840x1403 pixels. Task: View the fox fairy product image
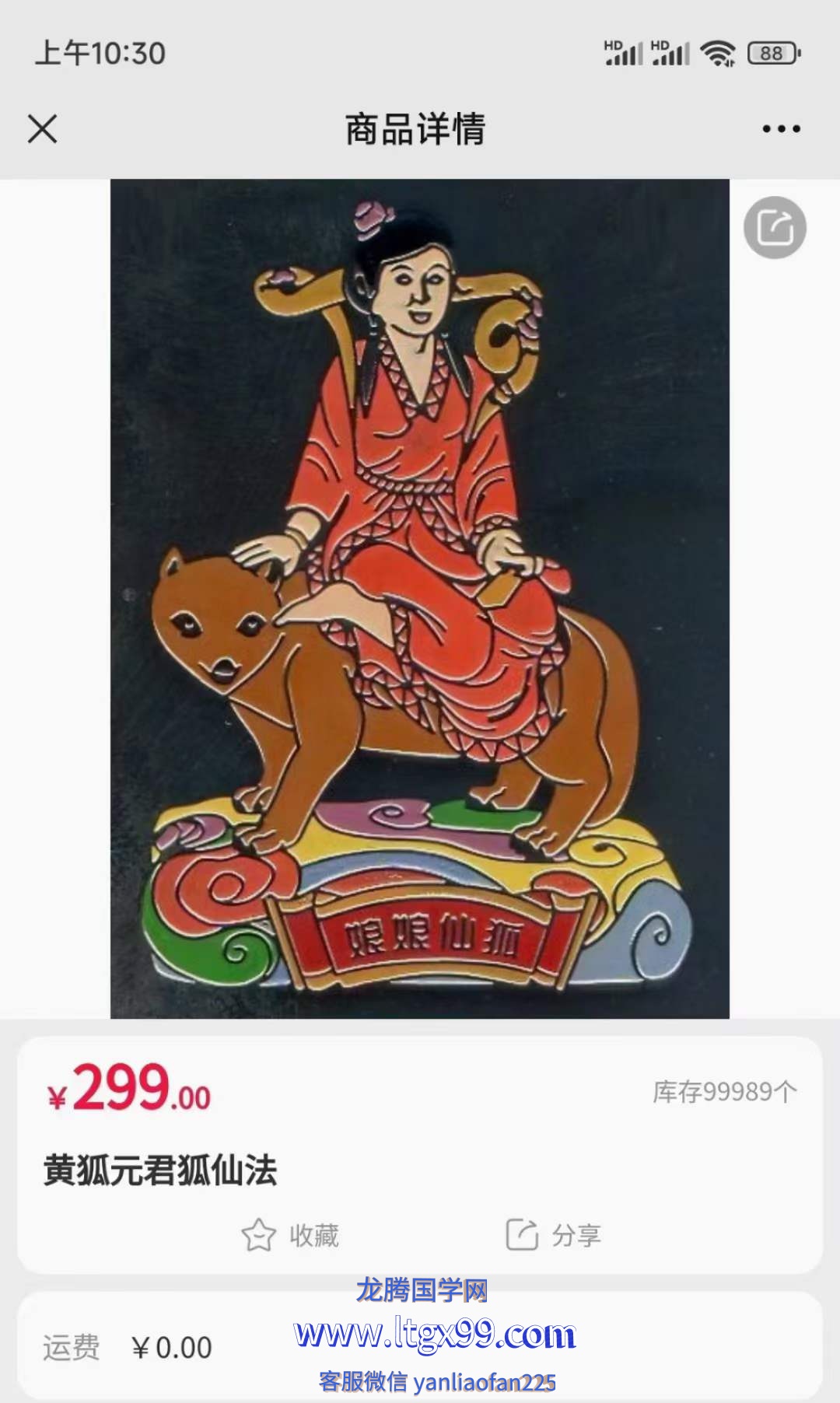coord(420,599)
